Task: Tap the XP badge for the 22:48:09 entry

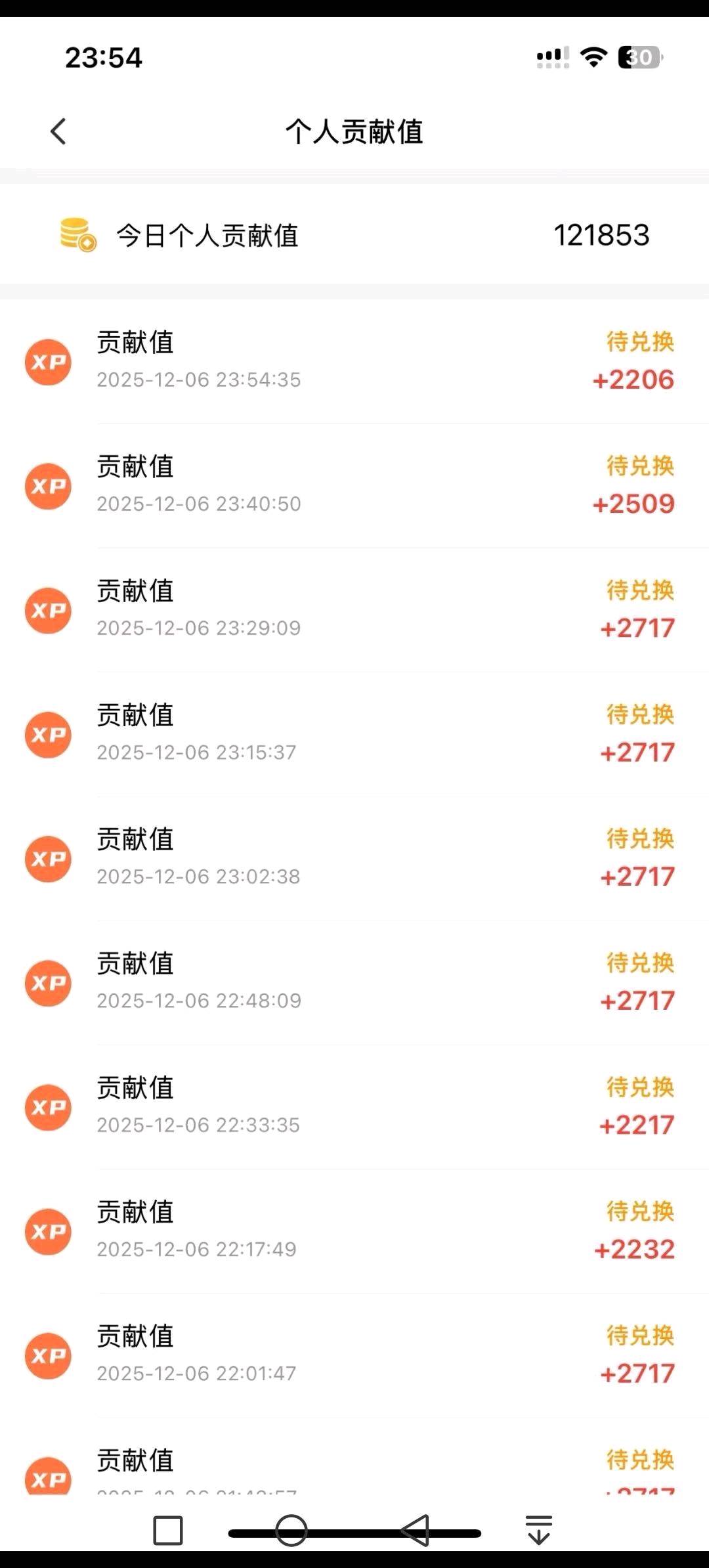Action: click(47, 983)
